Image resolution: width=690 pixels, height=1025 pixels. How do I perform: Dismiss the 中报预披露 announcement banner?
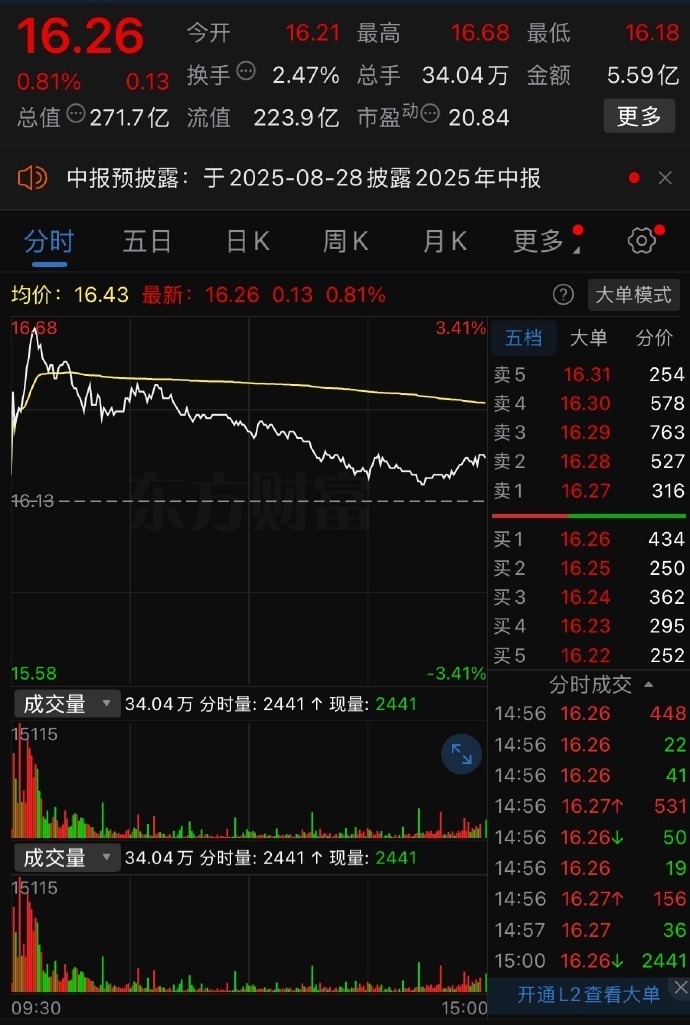click(x=665, y=178)
